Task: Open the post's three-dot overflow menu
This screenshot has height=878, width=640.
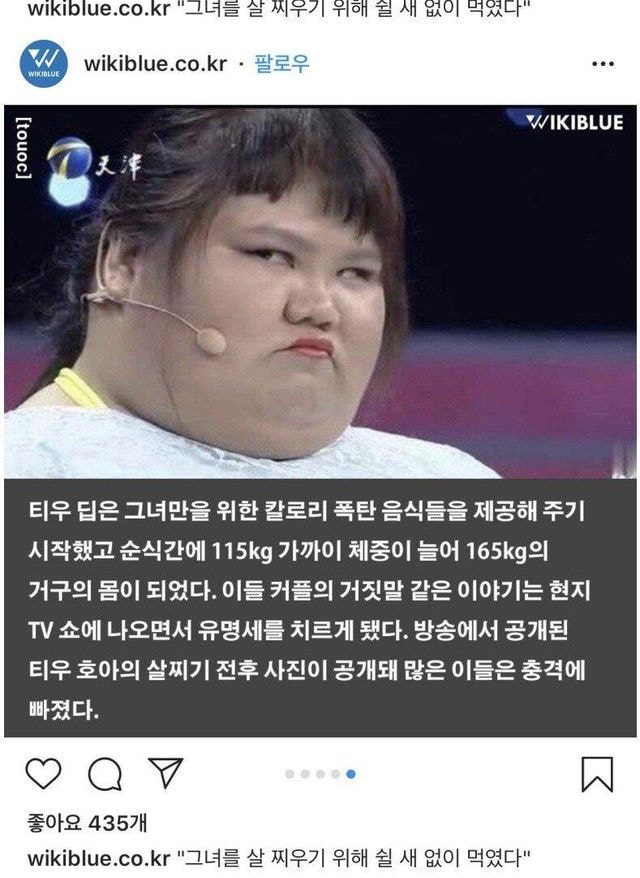Action: [603, 64]
